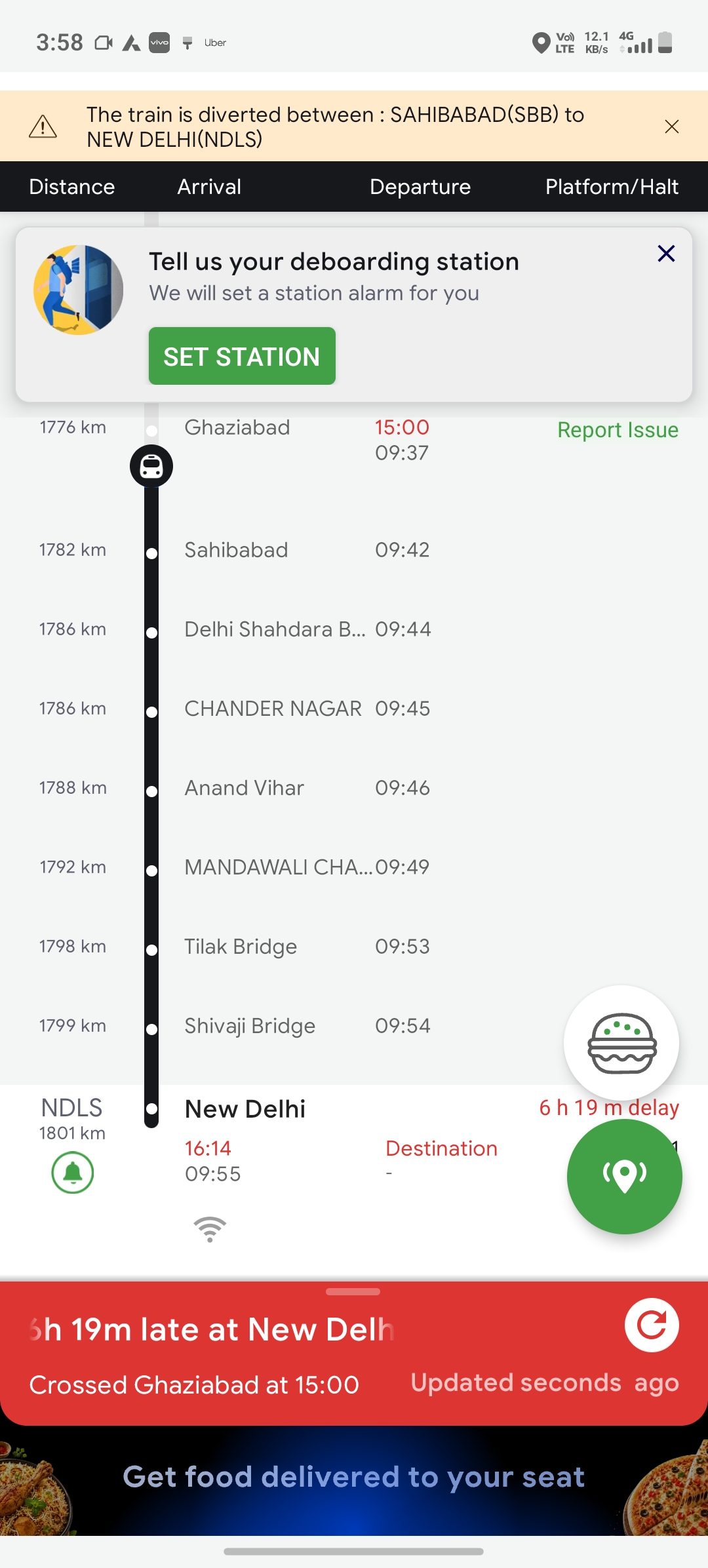Open the food order burger button
Screen dimensions: 708x1568
[621, 1043]
